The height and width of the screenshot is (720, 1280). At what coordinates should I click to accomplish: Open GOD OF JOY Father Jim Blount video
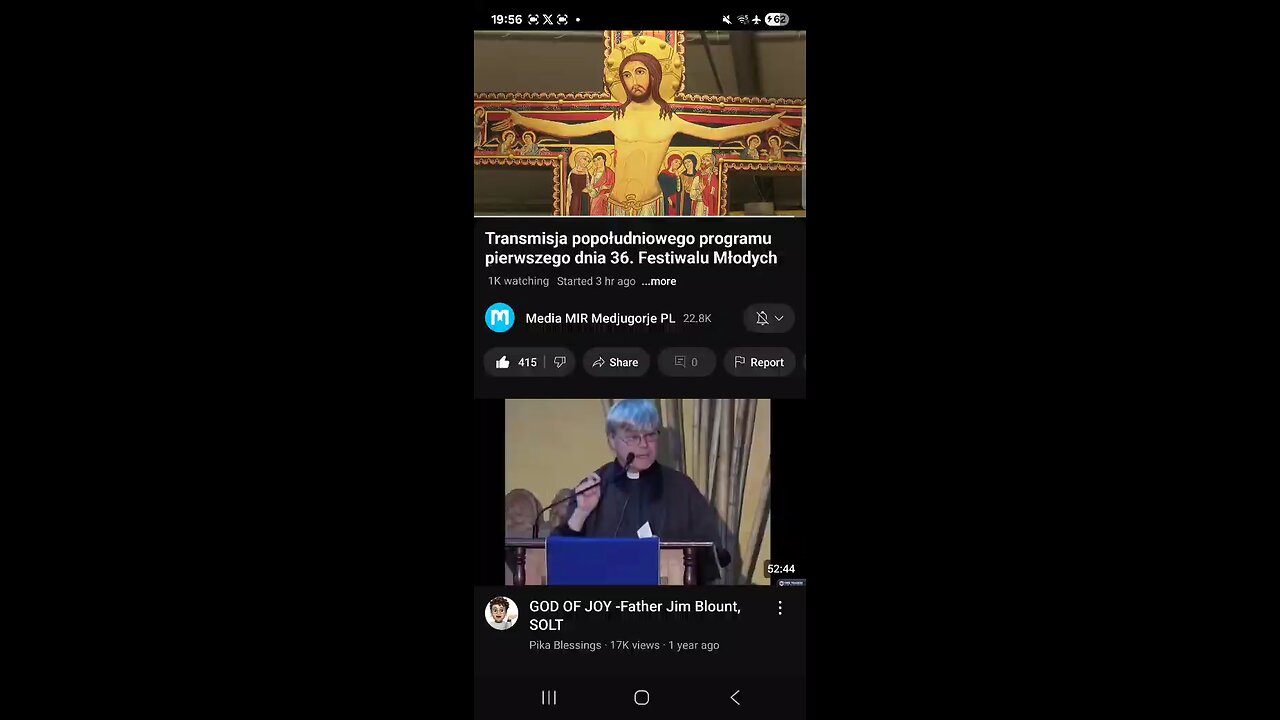637,491
